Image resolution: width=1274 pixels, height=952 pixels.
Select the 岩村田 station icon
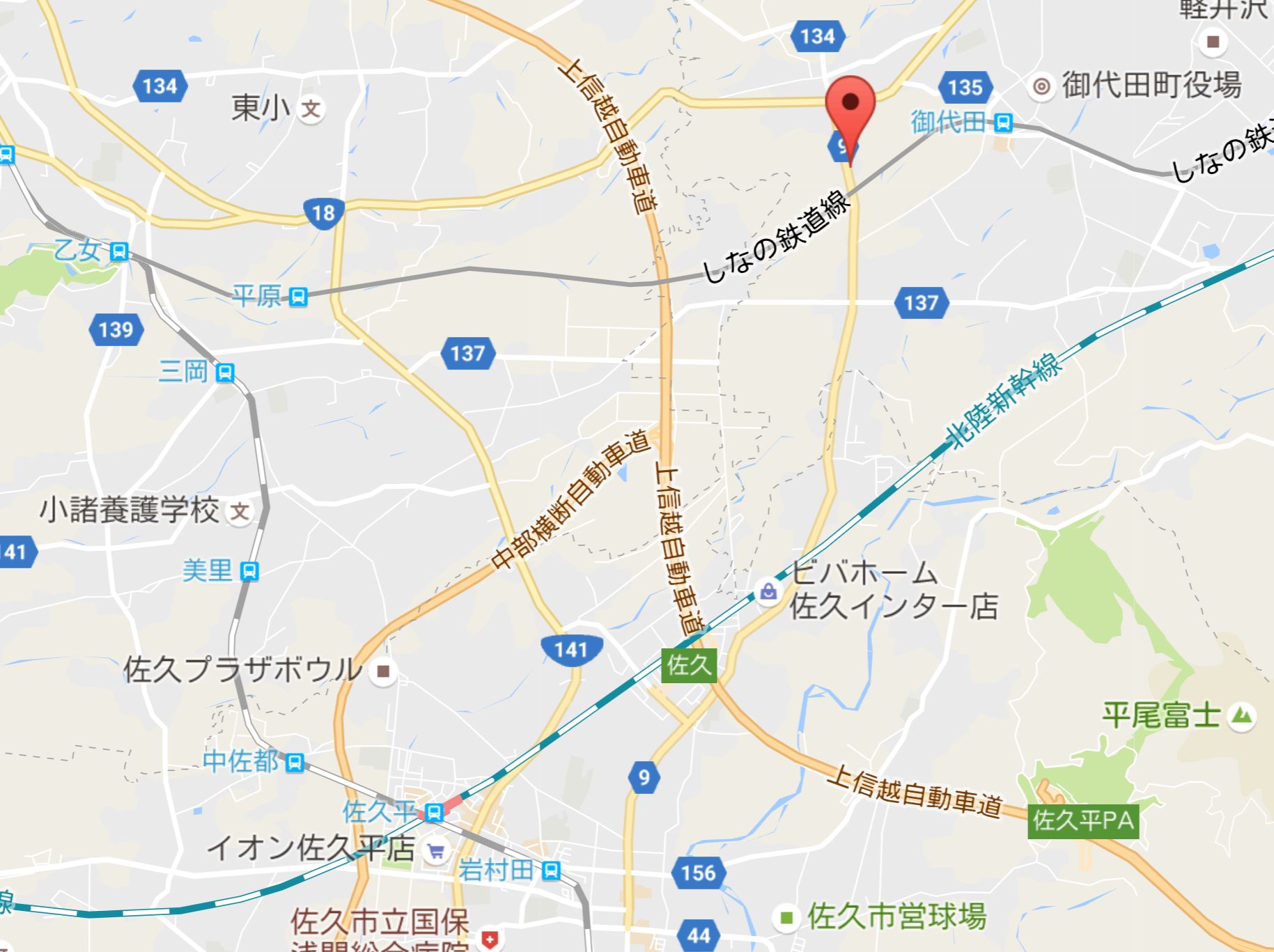click(551, 871)
